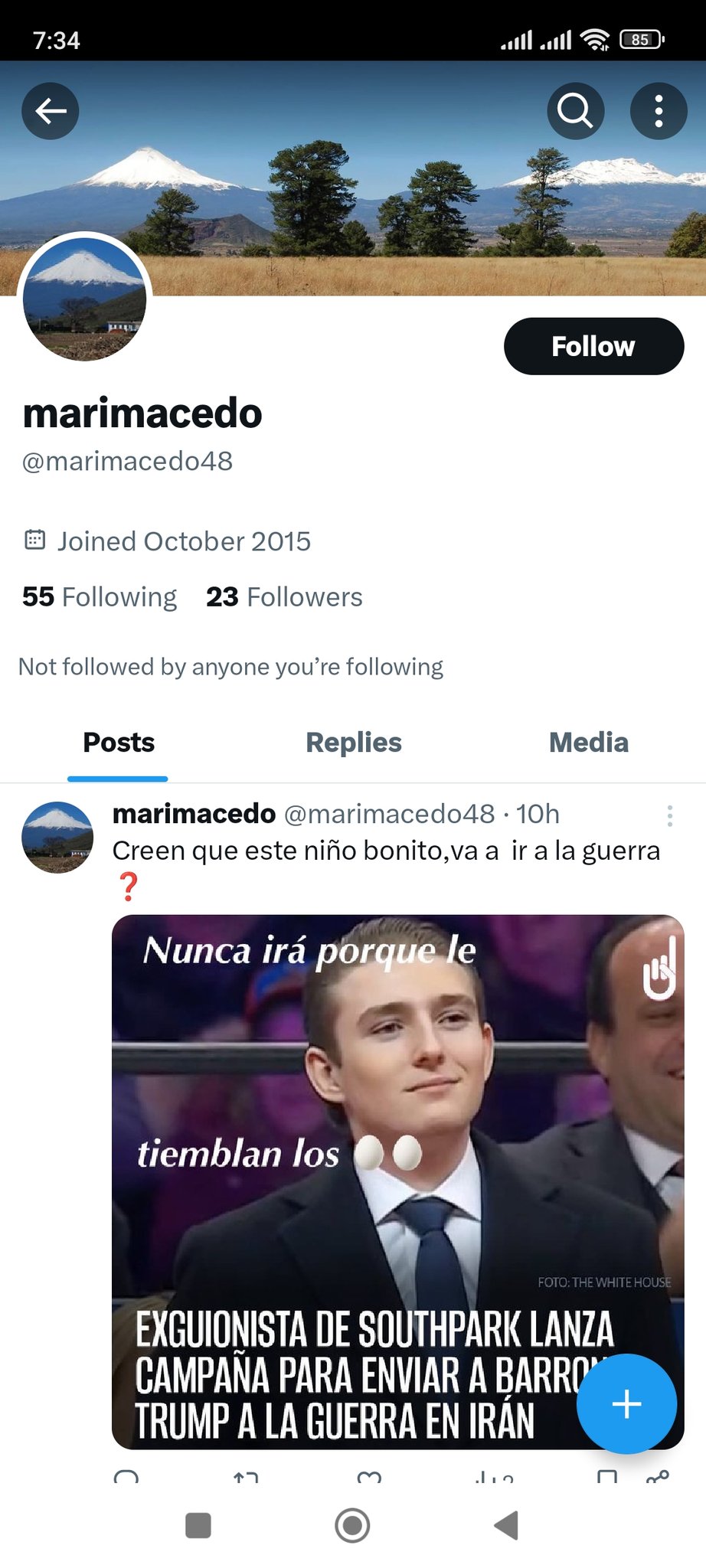This screenshot has height=1568, width=706.
Task: View the 55 Following list
Action: click(x=100, y=597)
